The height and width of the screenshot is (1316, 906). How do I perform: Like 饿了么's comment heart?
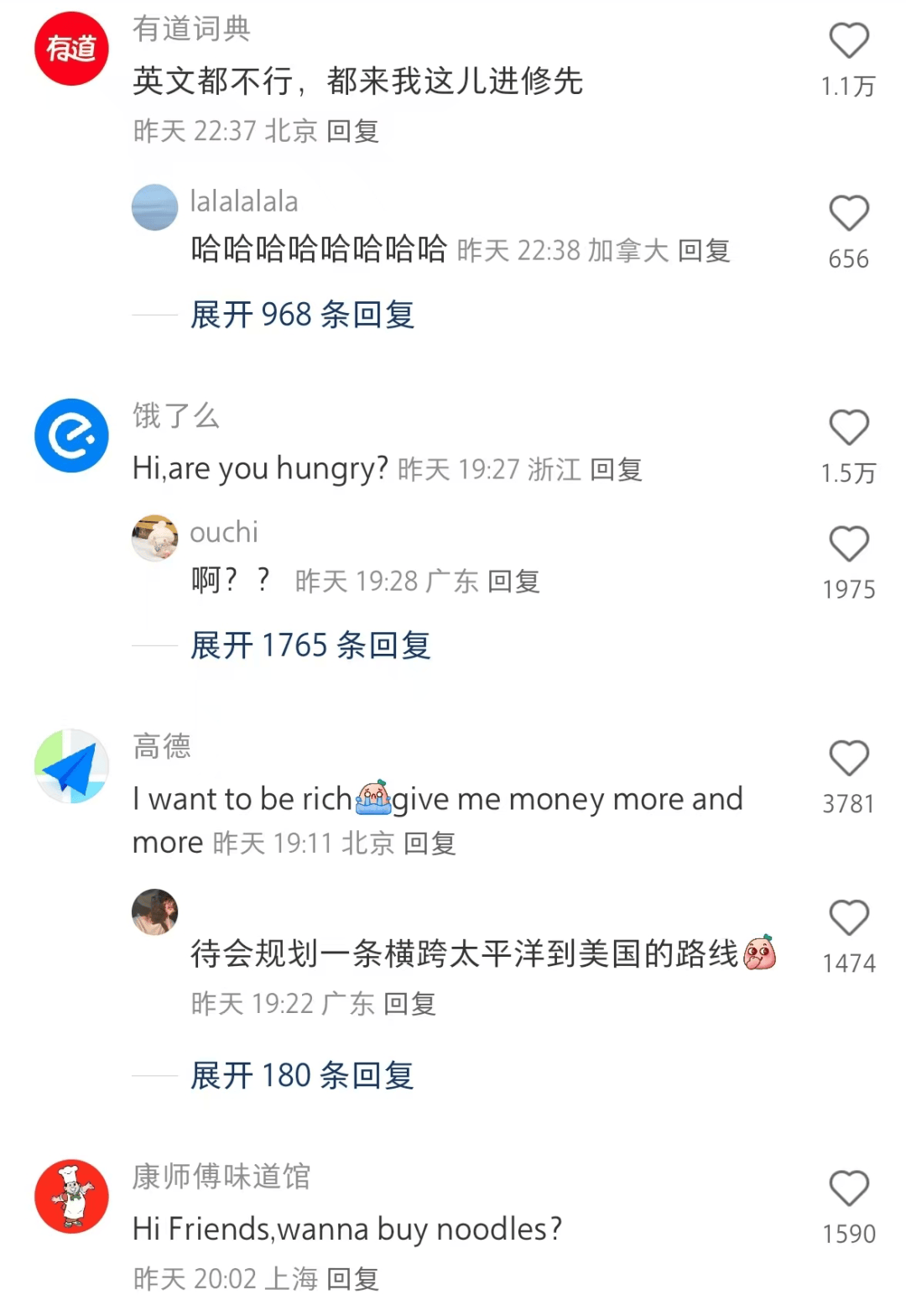pos(849,428)
